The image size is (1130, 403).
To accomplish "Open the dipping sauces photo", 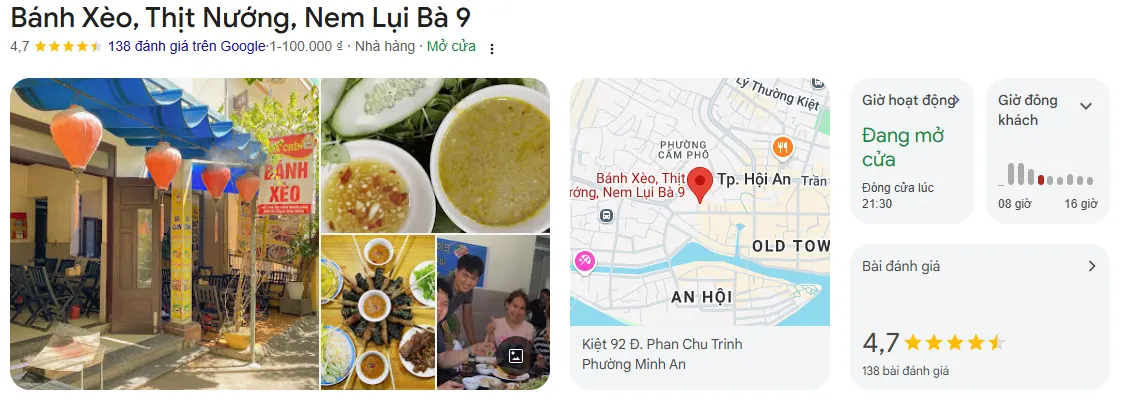I will click(435, 155).
